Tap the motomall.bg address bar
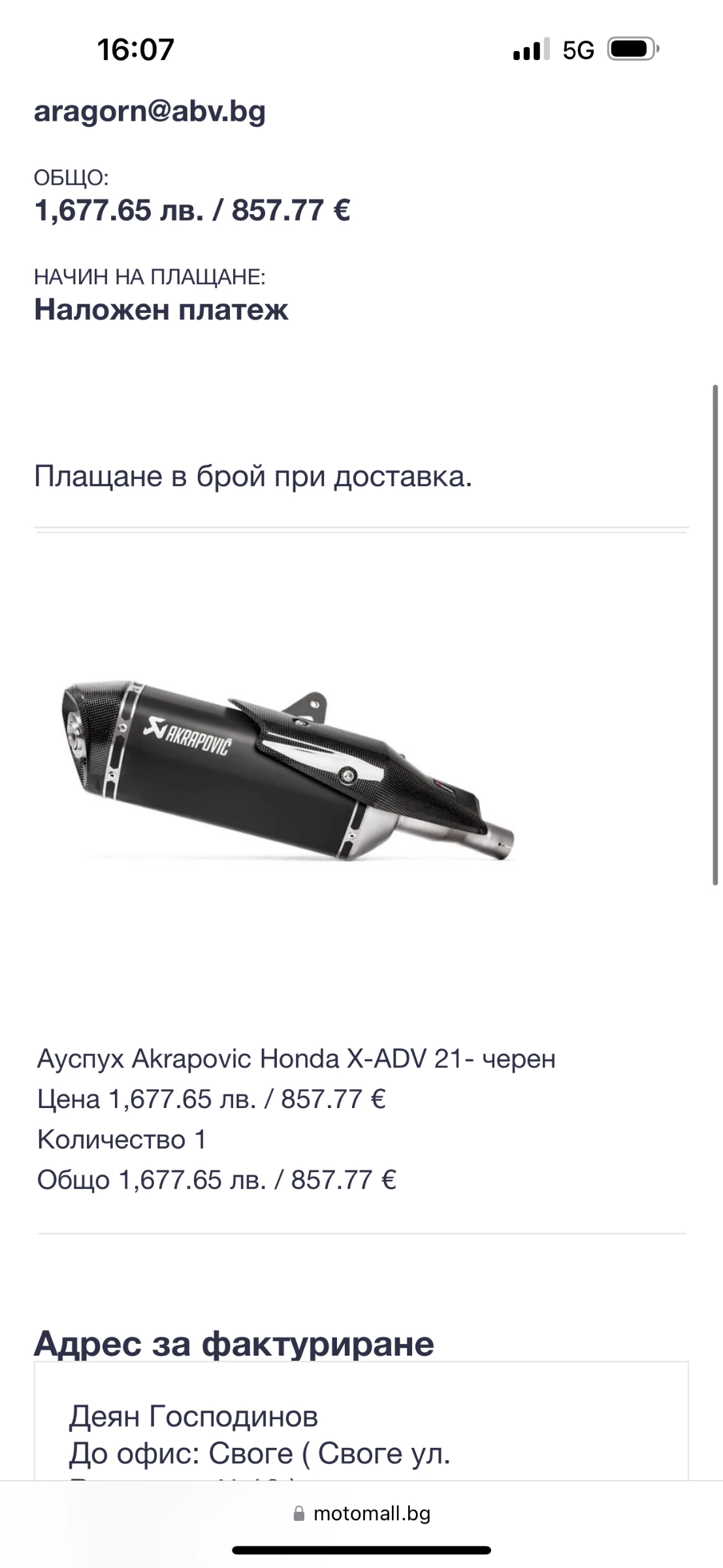 click(x=362, y=1513)
